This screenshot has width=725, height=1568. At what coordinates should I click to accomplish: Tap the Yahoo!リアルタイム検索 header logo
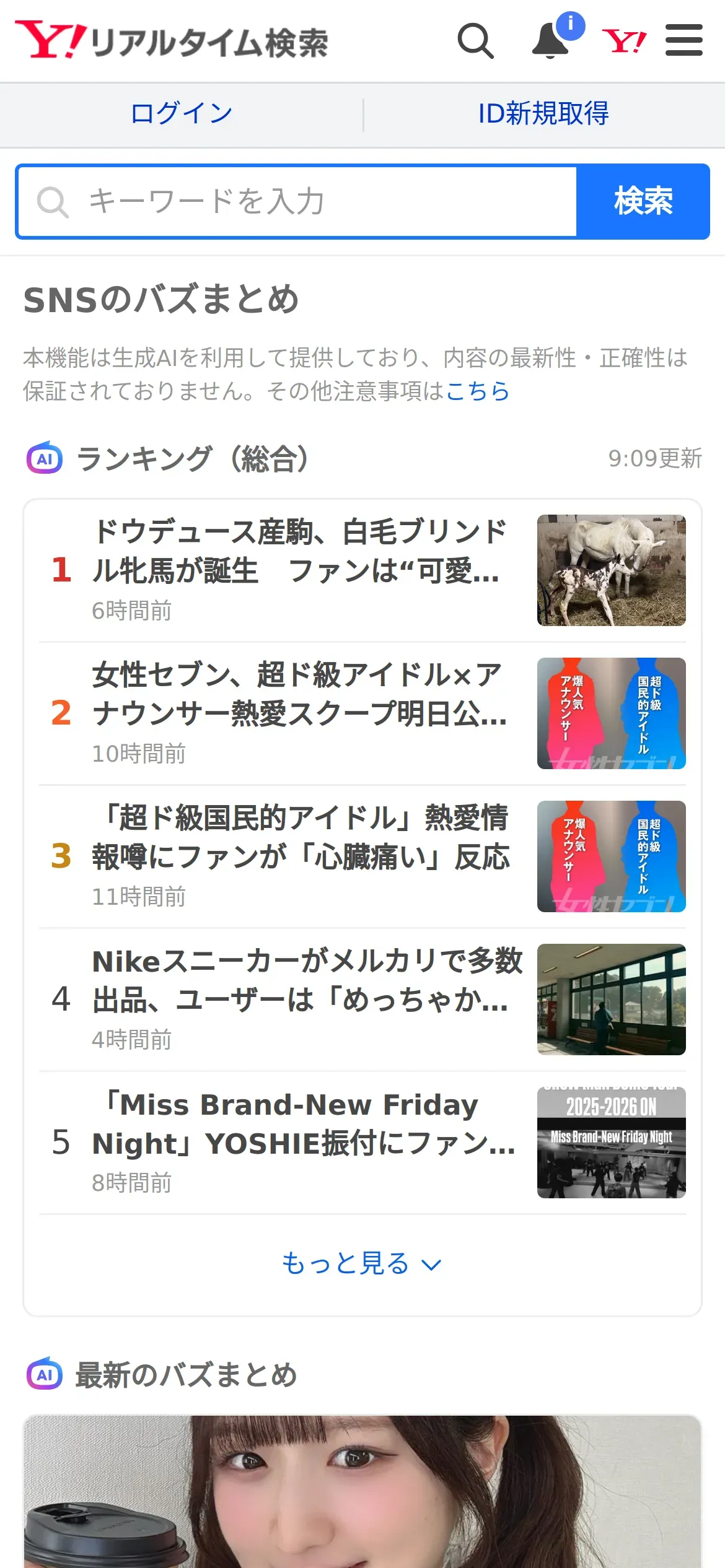coord(172,41)
